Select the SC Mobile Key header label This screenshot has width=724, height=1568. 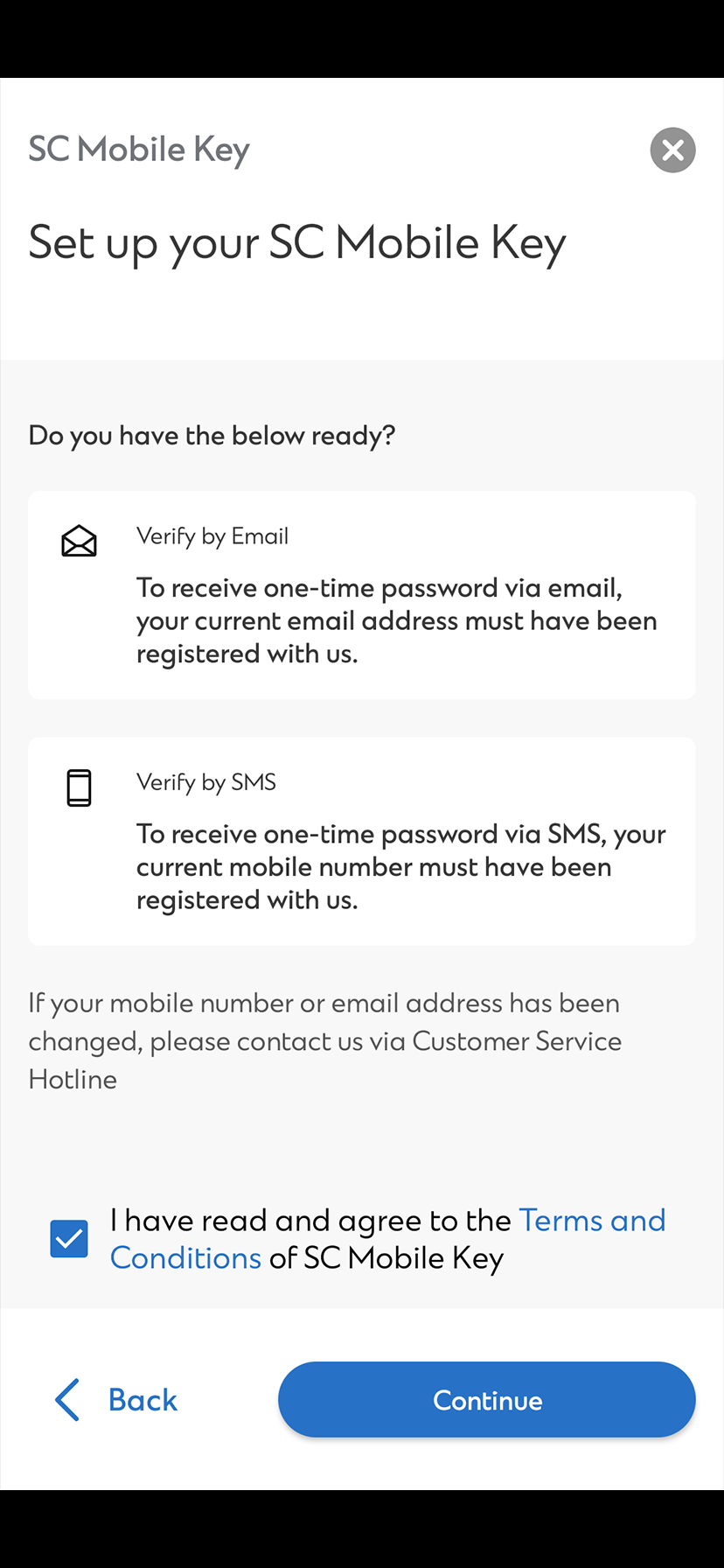pyautogui.click(x=138, y=149)
